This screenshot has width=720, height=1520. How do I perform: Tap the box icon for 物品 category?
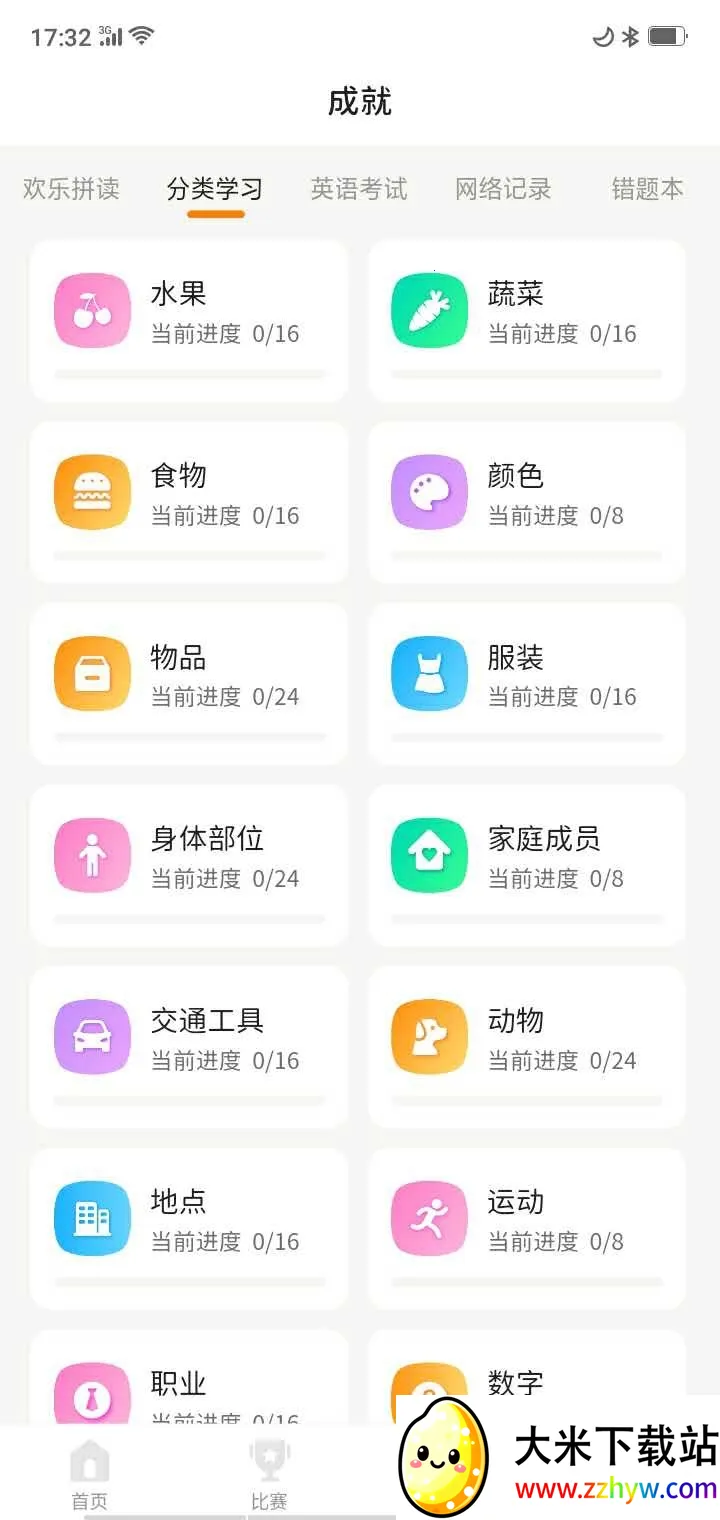[x=92, y=673]
